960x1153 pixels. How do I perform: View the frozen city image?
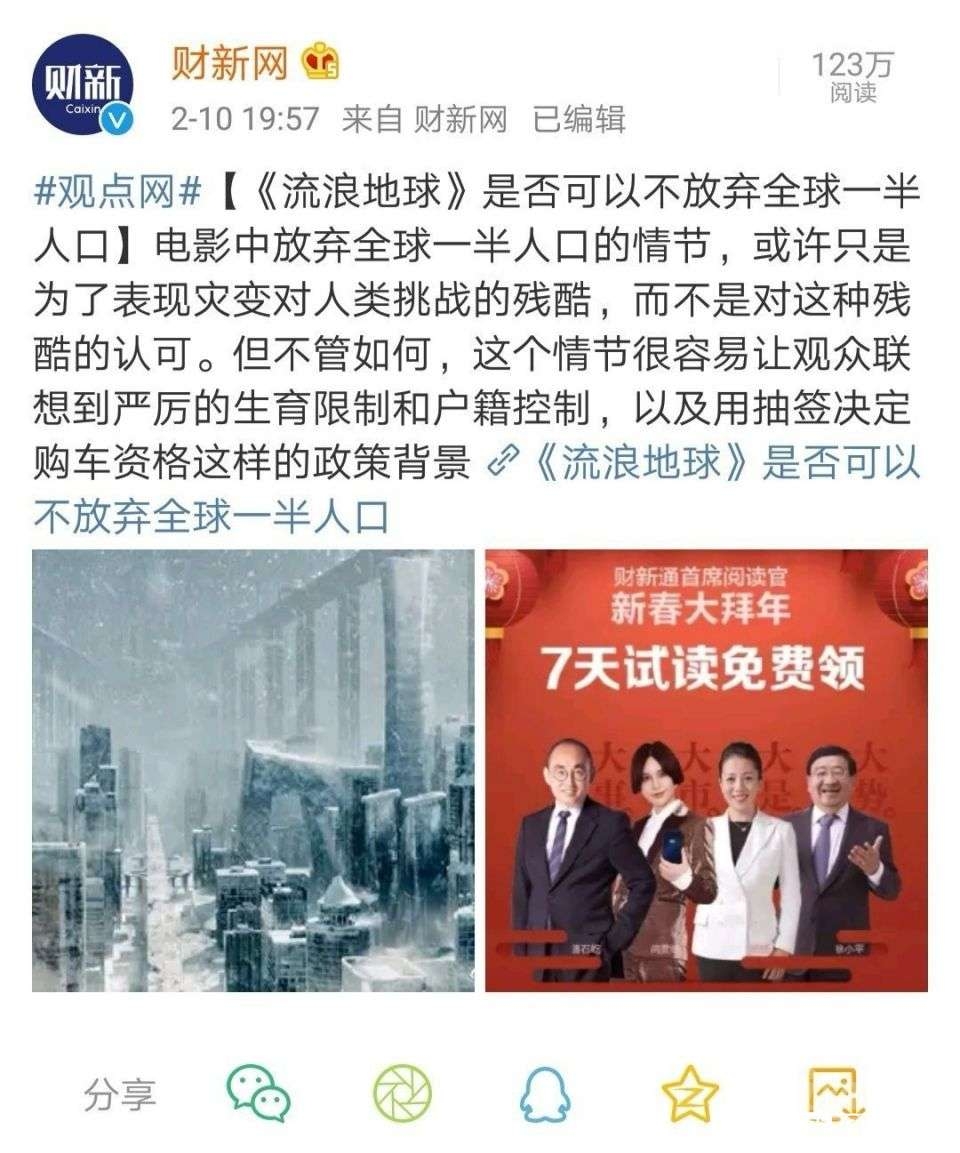point(252,770)
